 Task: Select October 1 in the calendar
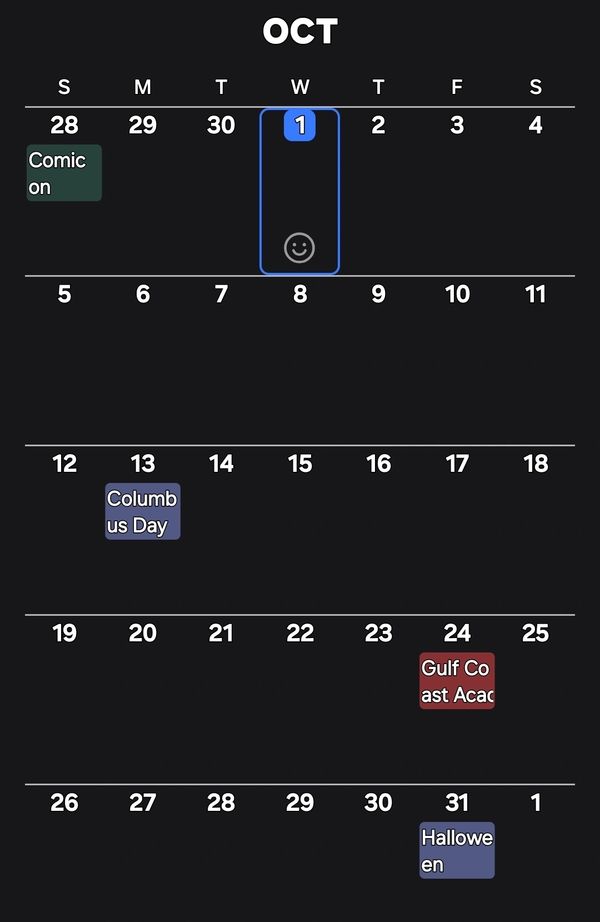coord(300,127)
